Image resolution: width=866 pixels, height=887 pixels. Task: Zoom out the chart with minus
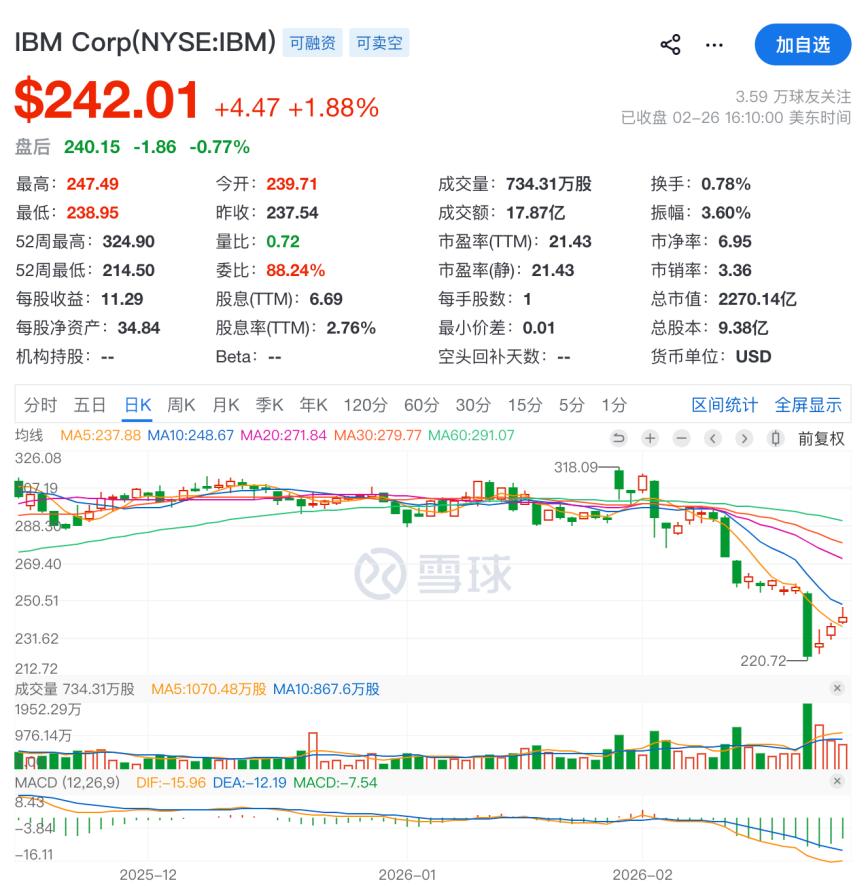(x=681, y=438)
